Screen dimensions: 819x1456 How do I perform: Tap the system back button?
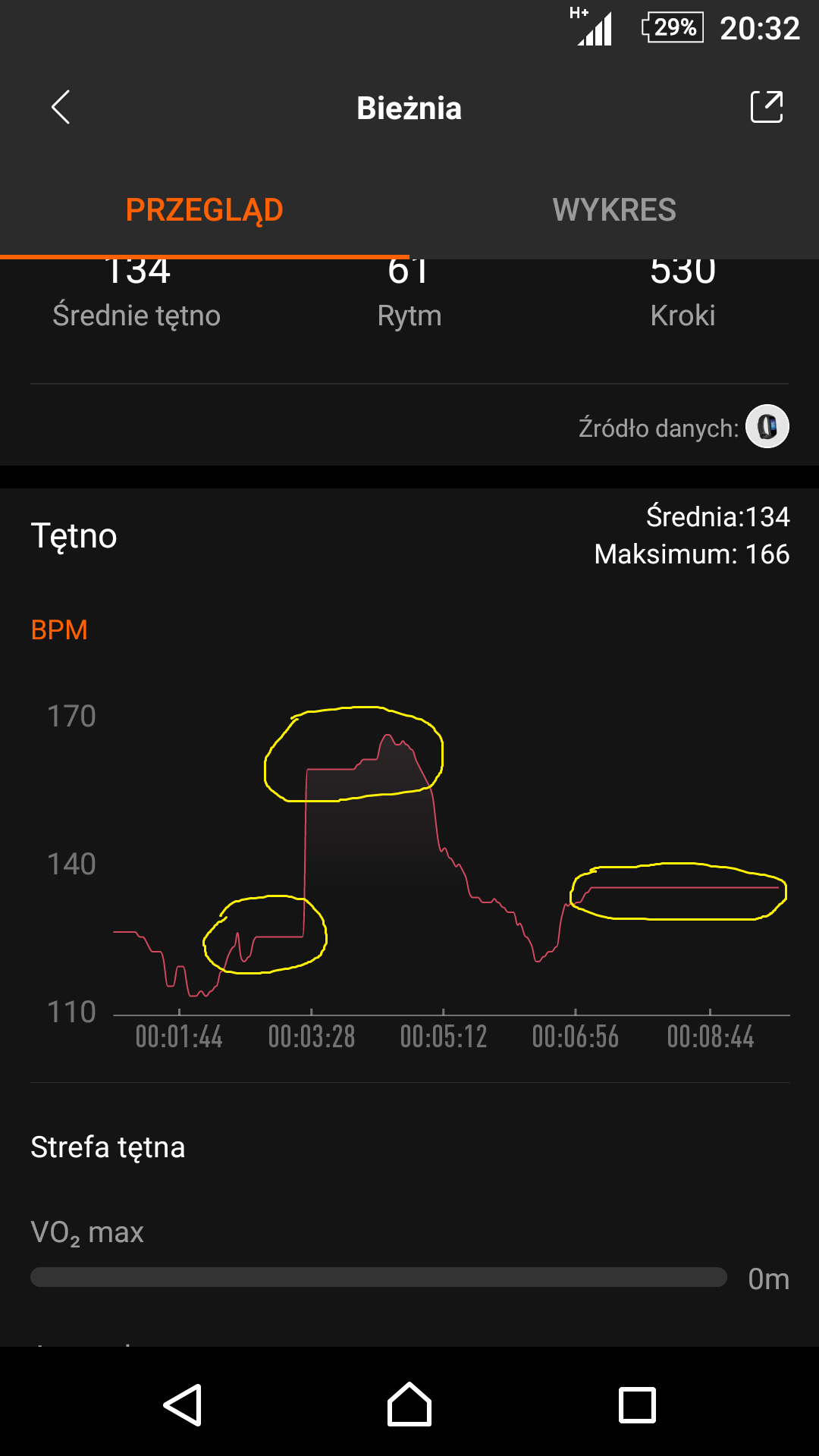(x=183, y=1404)
